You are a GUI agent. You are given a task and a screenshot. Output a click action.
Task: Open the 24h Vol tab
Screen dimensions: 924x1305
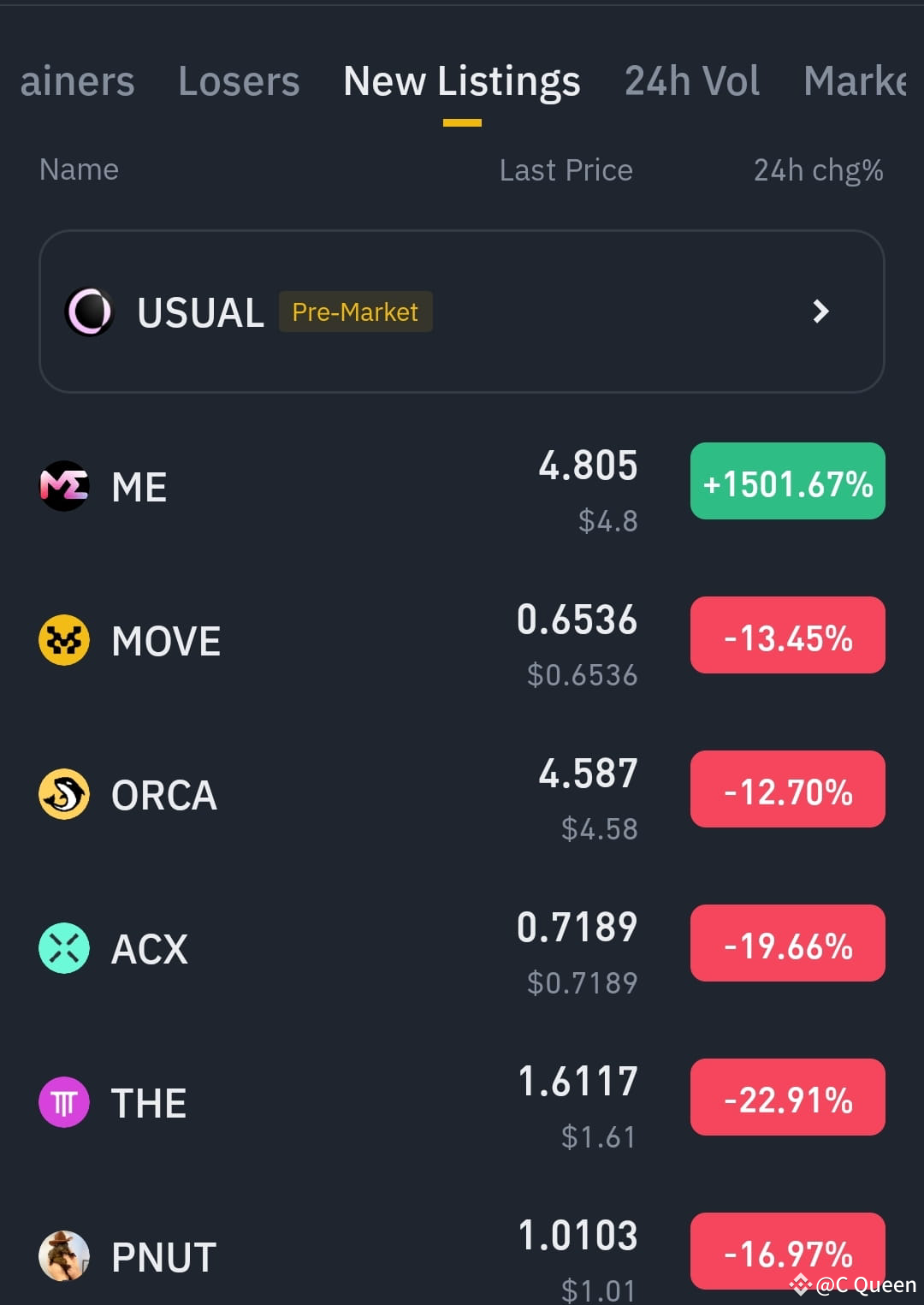tap(691, 81)
